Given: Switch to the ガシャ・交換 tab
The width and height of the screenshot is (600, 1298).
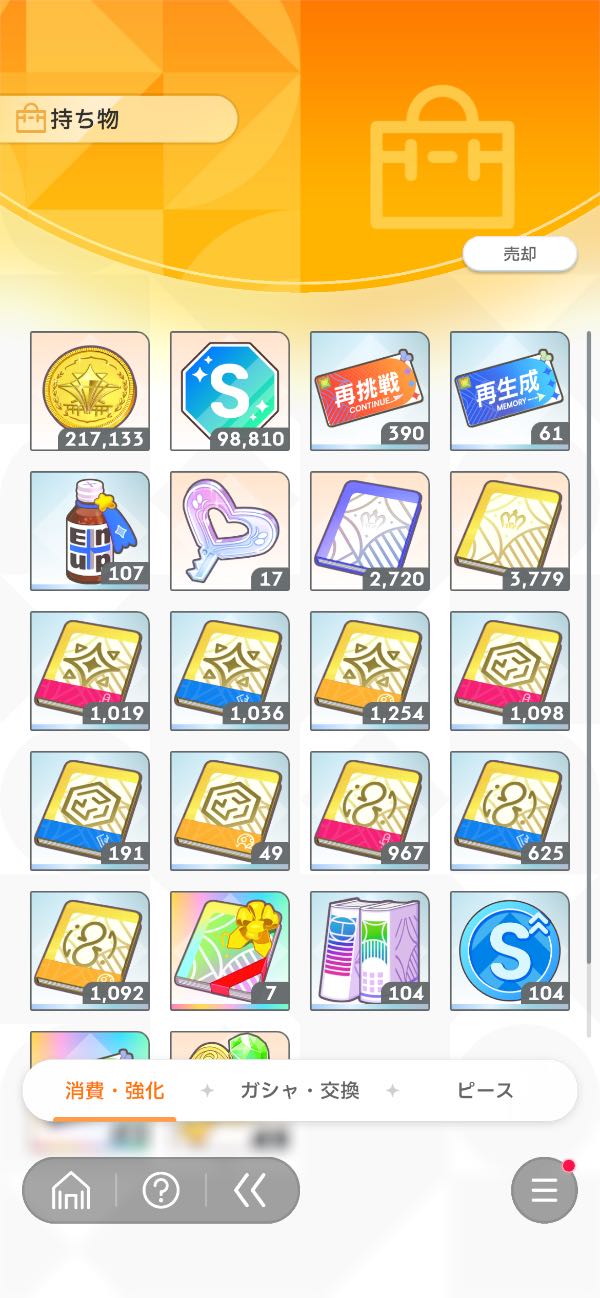Looking at the screenshot, I should click(299, 1090).
